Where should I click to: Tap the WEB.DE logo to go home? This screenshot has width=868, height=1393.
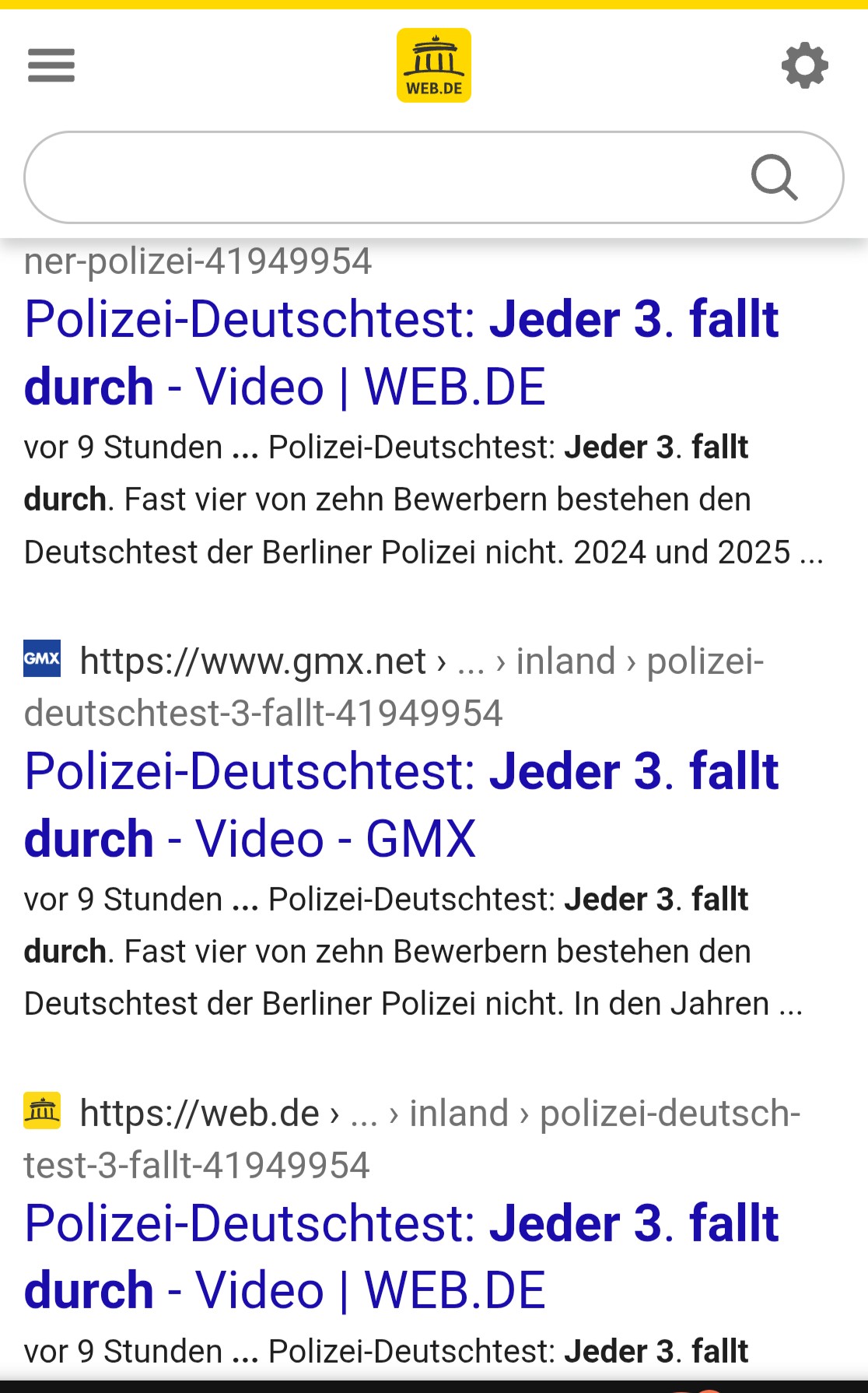coord(434,65)
